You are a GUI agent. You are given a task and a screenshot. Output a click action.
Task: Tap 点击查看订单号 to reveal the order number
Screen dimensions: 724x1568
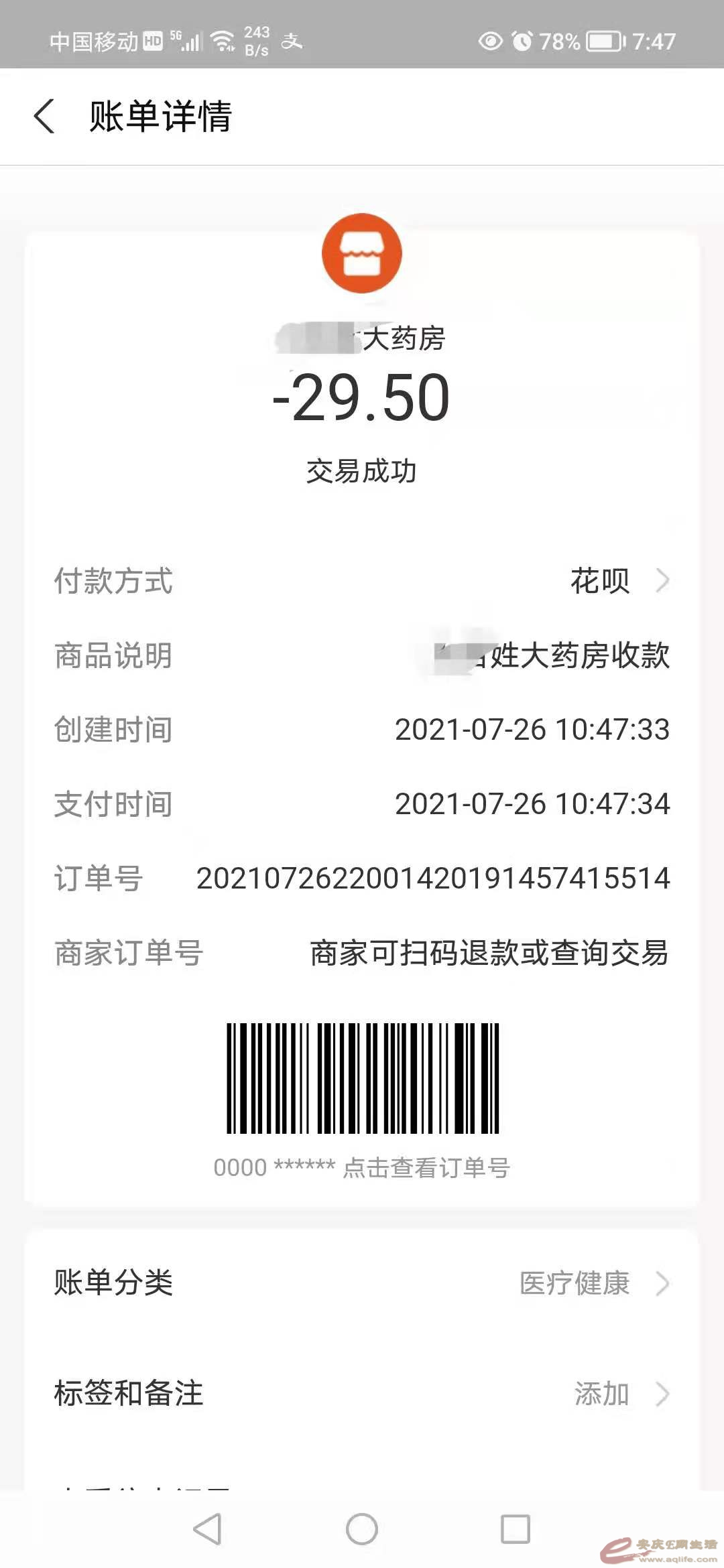(426, 1168)
